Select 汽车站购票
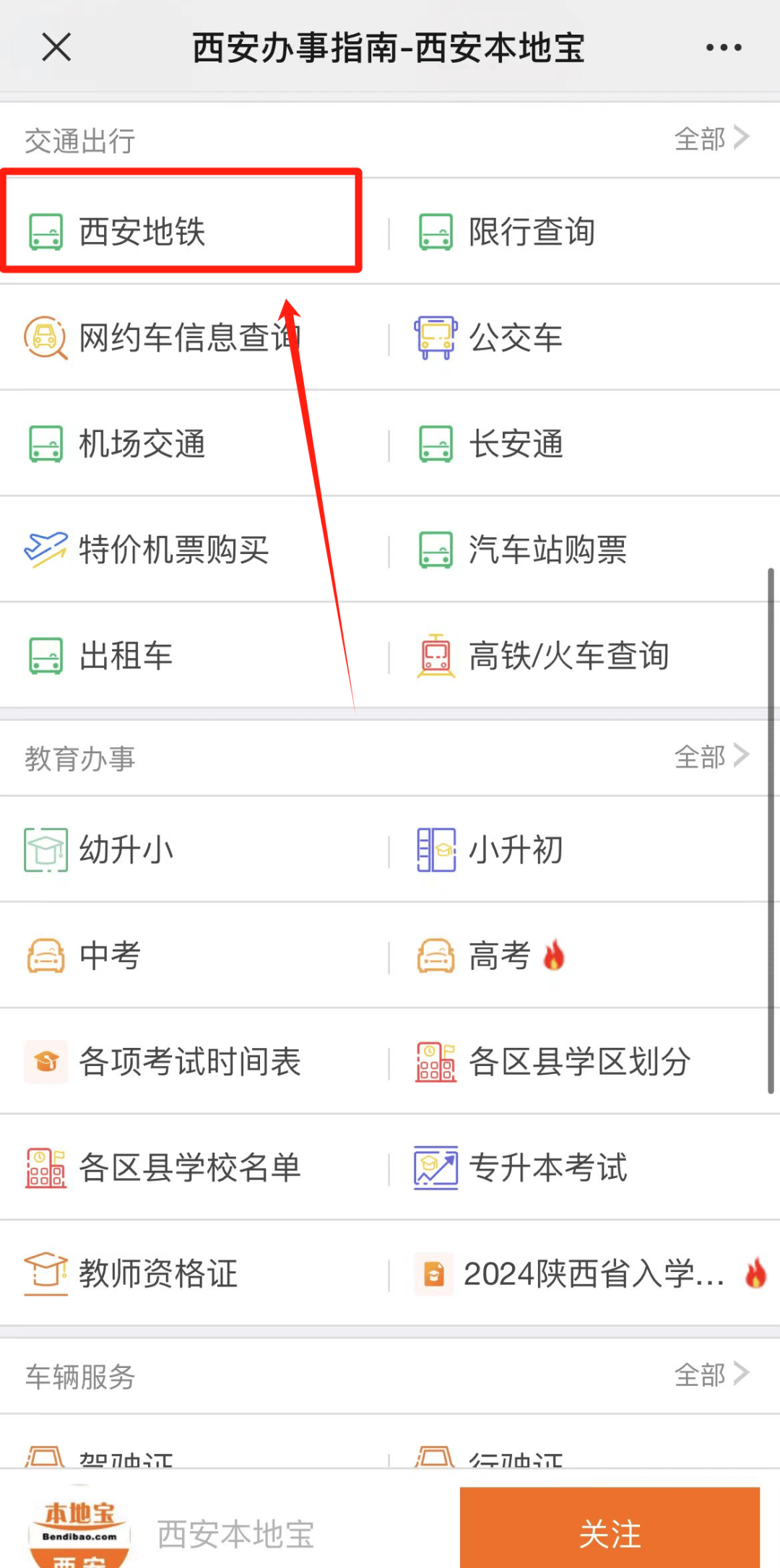Screen dimensions: 780x1568 (x=585, y=550)
